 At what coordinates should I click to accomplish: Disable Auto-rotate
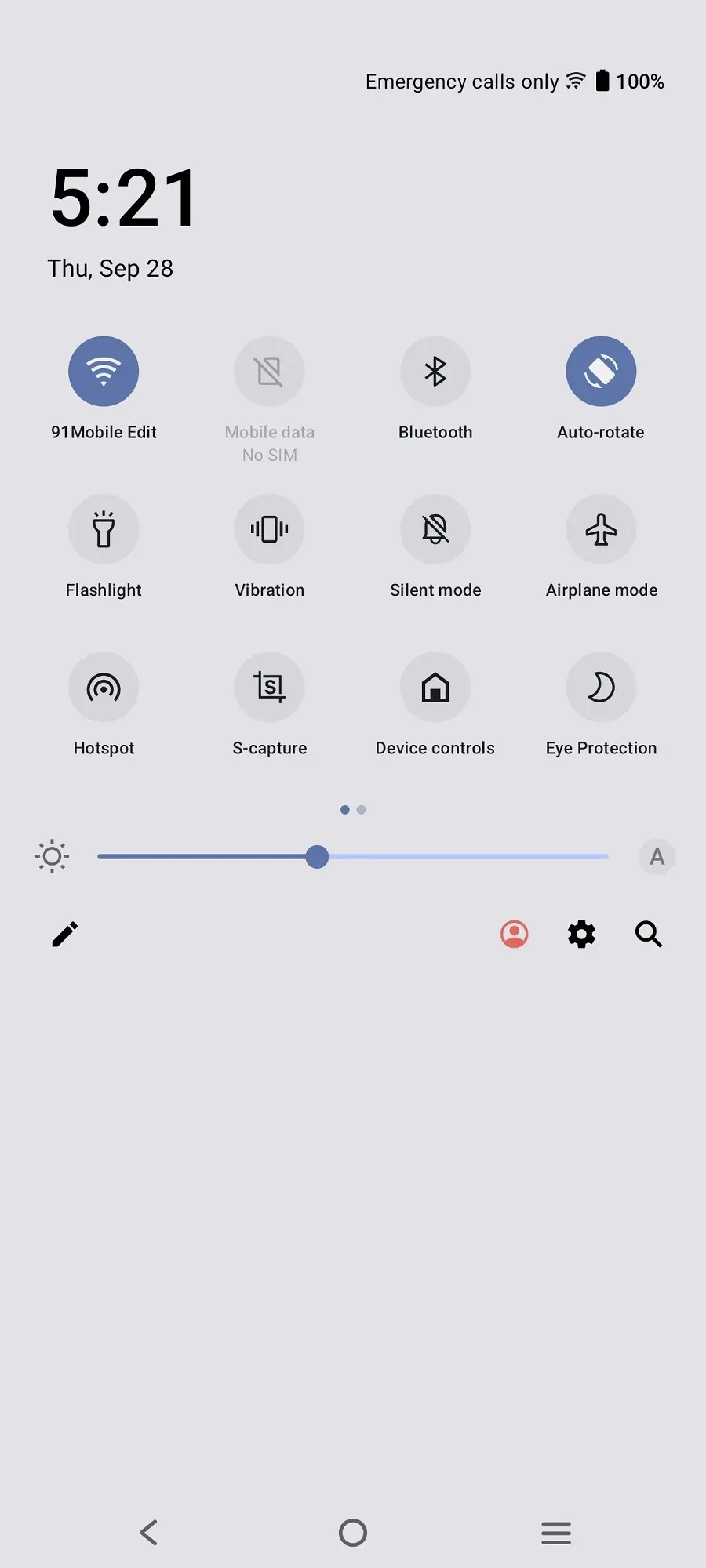point(601,371)
